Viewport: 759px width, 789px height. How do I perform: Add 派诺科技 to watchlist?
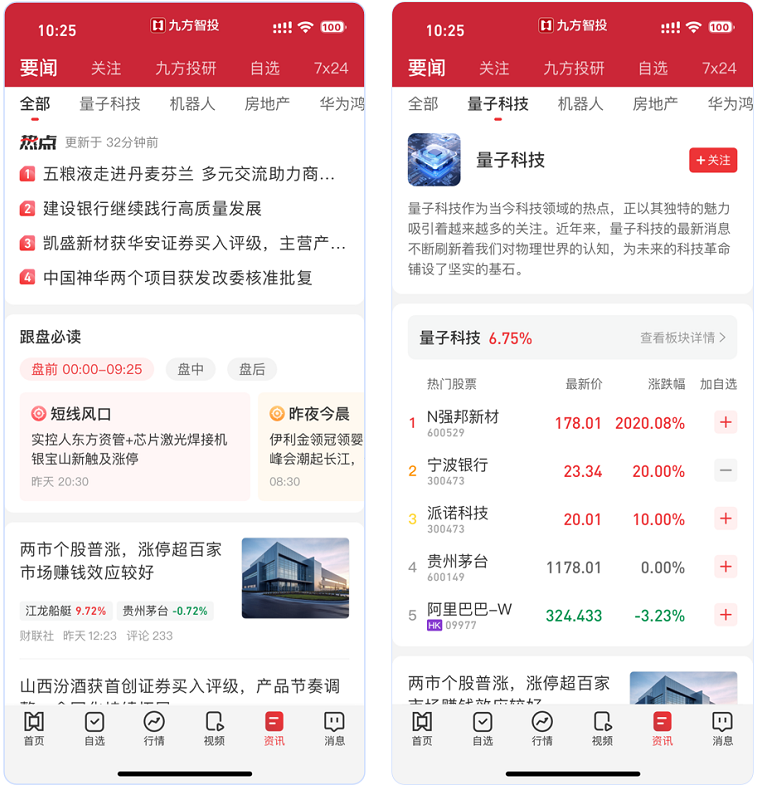[726, 518]
